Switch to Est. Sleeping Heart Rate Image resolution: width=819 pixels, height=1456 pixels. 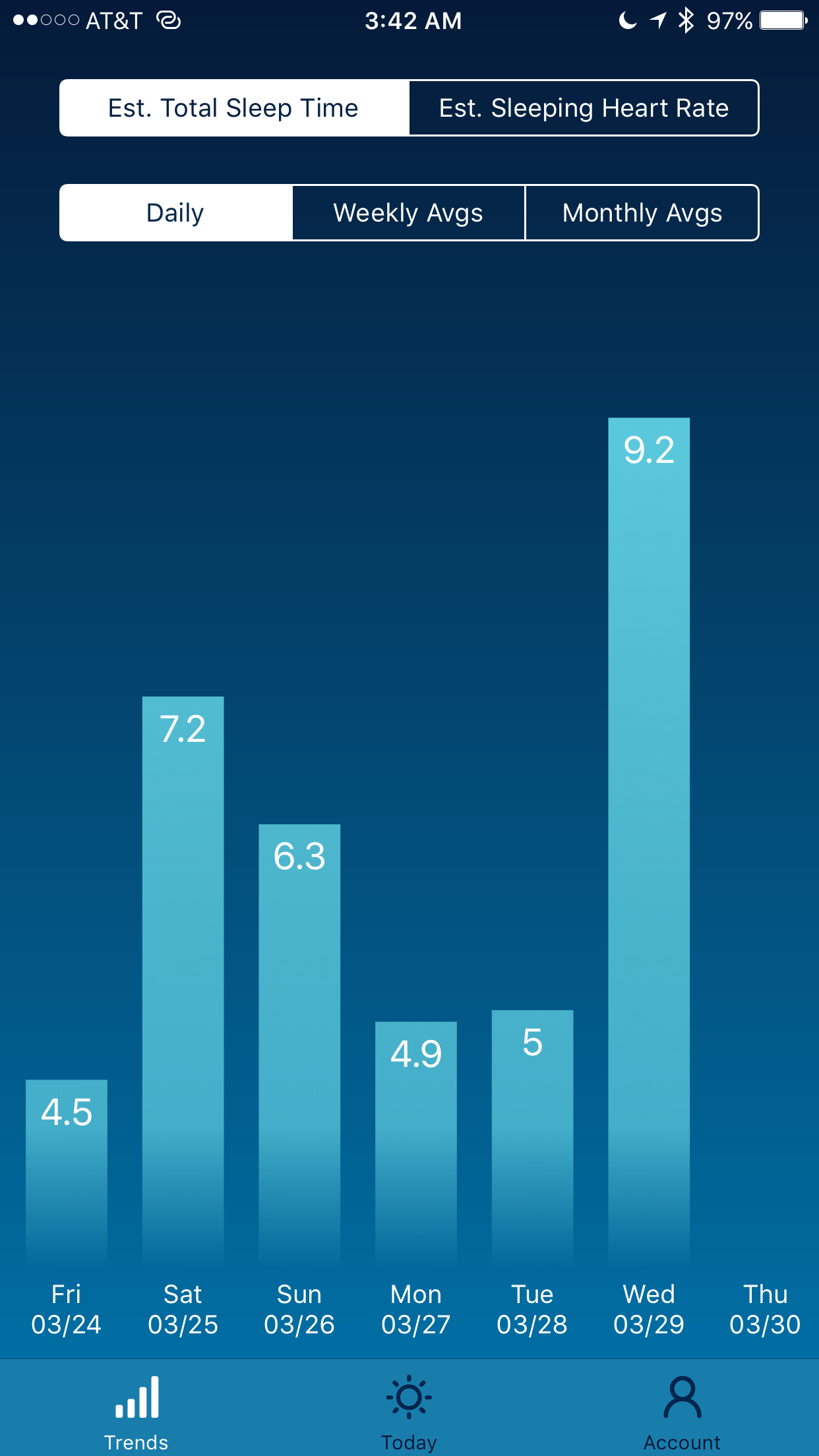(x=584, y=108)
